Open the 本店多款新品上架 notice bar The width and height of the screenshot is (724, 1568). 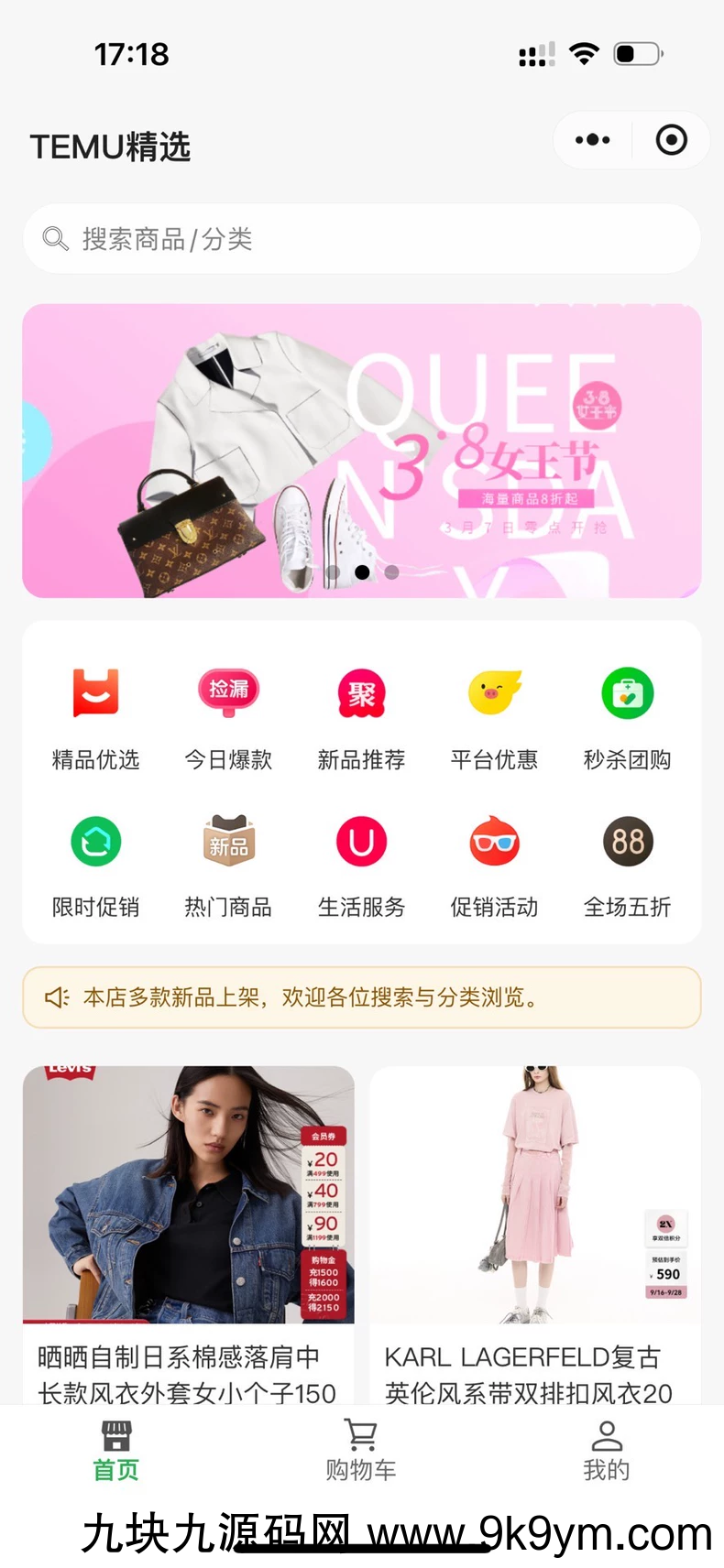362,997
